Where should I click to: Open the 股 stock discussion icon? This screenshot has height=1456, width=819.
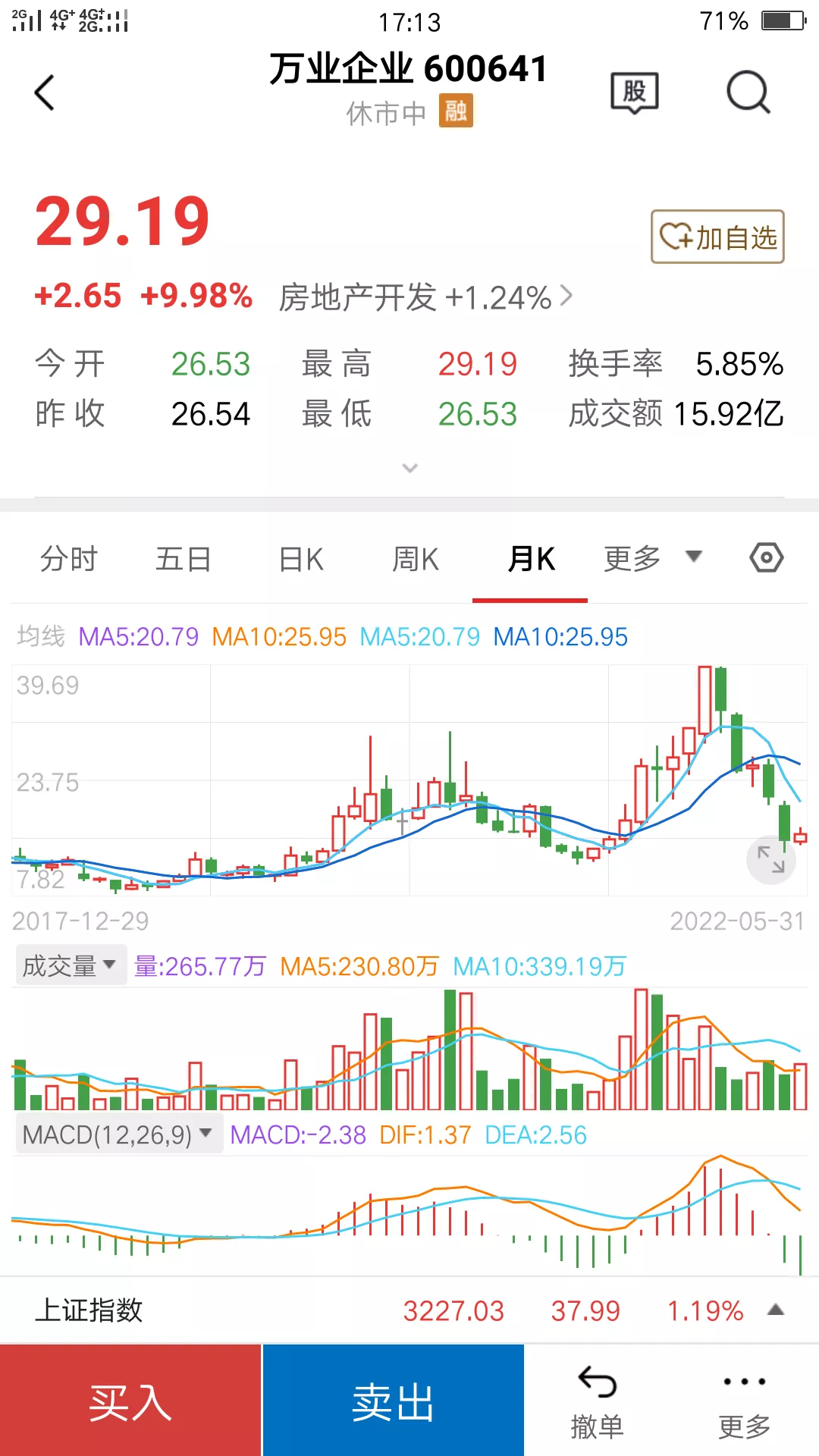pos(635,93)
